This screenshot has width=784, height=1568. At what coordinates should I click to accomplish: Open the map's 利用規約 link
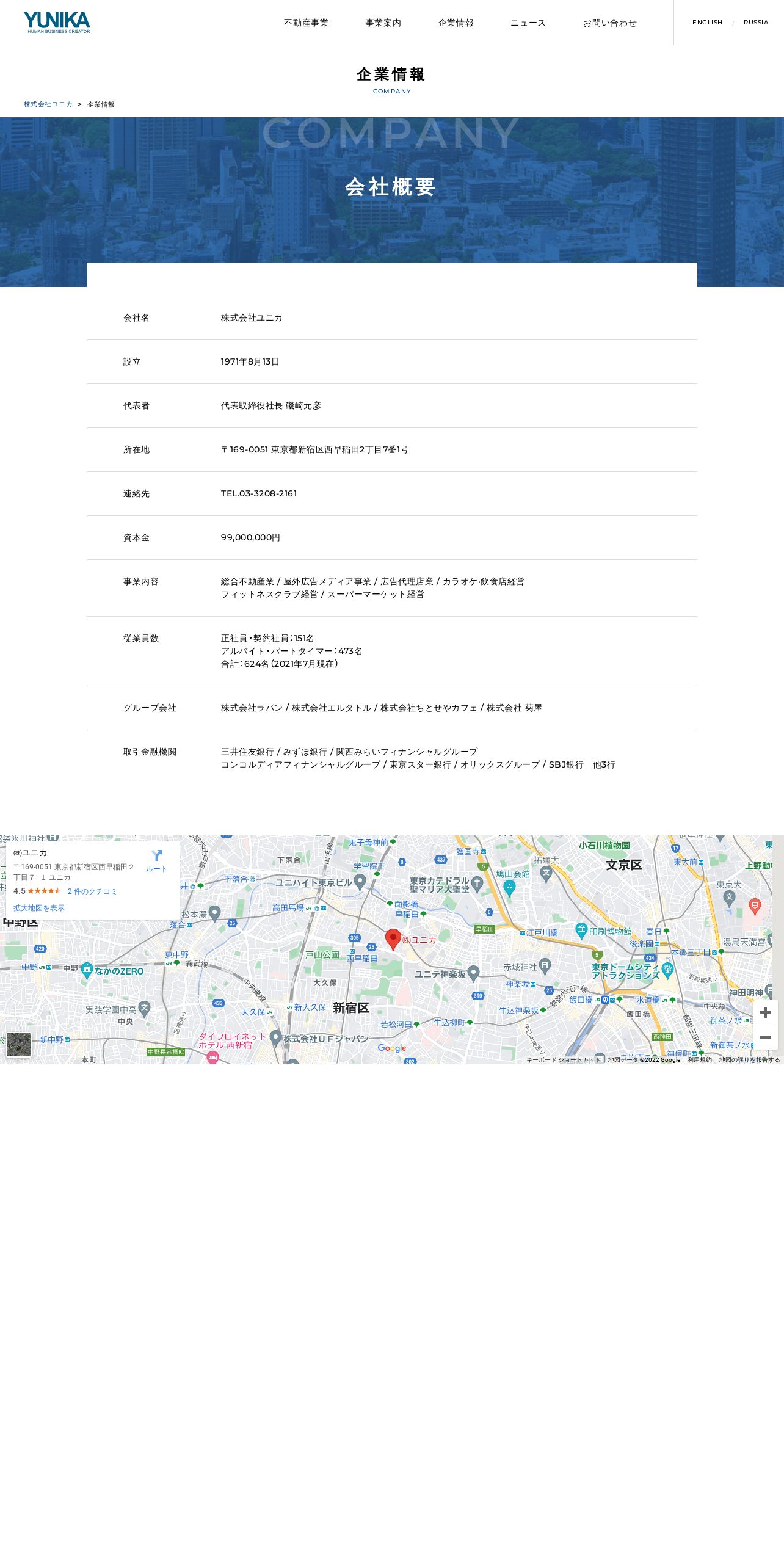(x=700, y=1060)
